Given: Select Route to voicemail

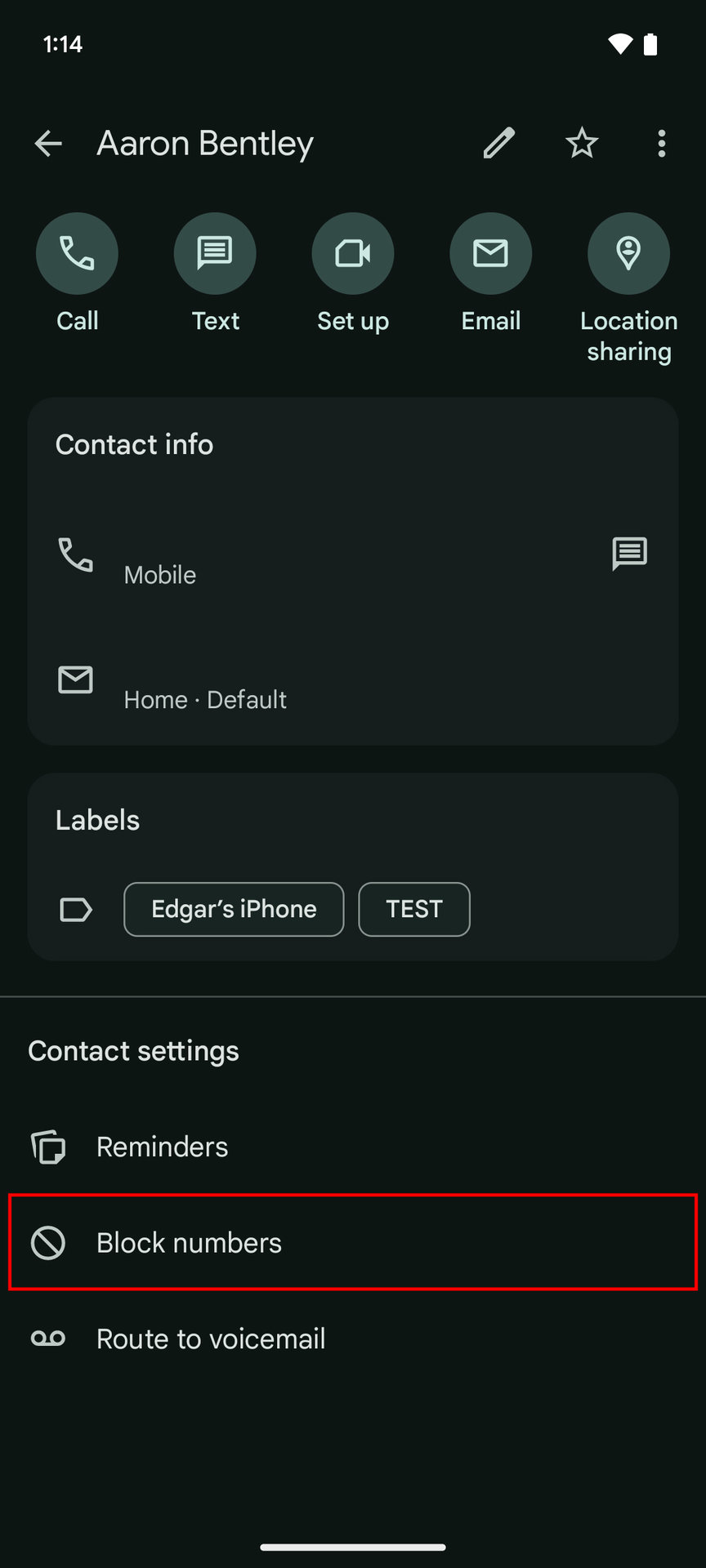Looking at the screenshot, I should coord(211,1339).
